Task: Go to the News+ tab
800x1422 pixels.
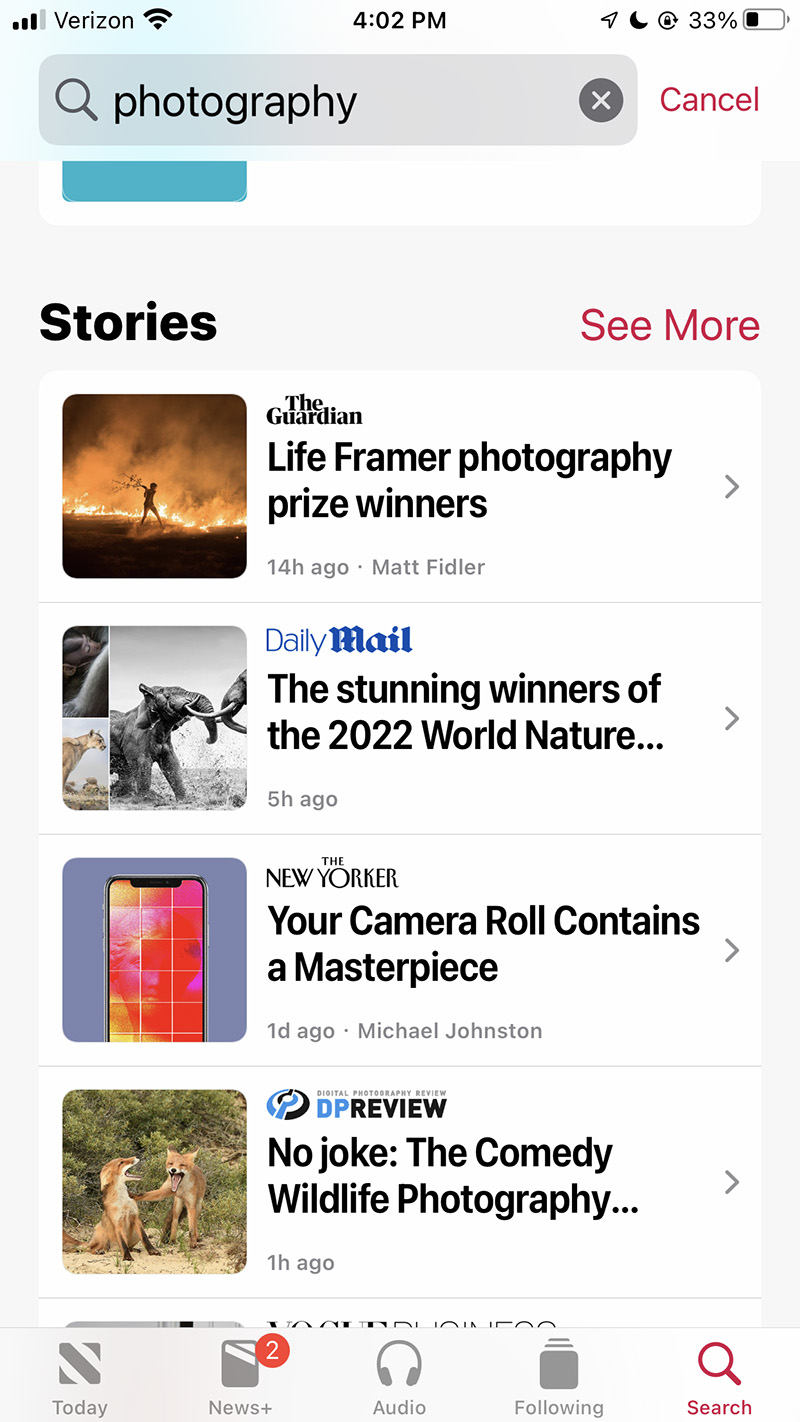Action: click(240, 1379)
